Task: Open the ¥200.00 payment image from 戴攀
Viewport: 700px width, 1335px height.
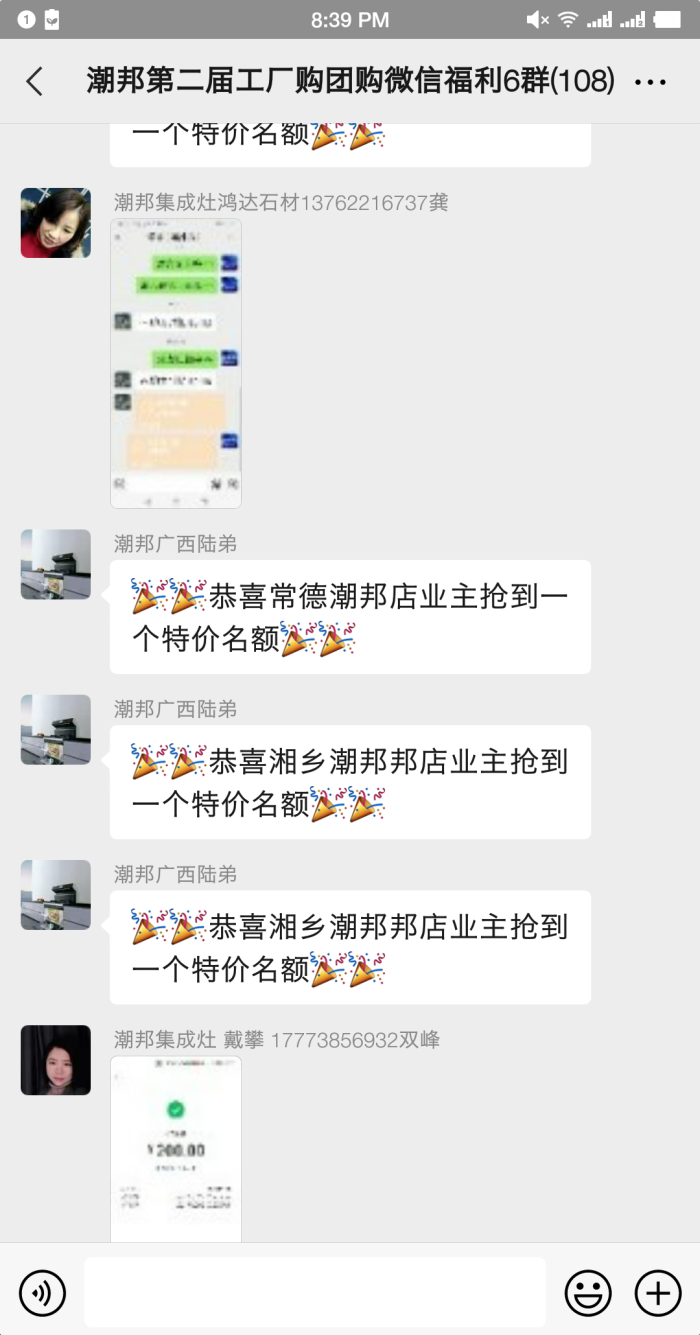Action: click(x=176, y=1148)
